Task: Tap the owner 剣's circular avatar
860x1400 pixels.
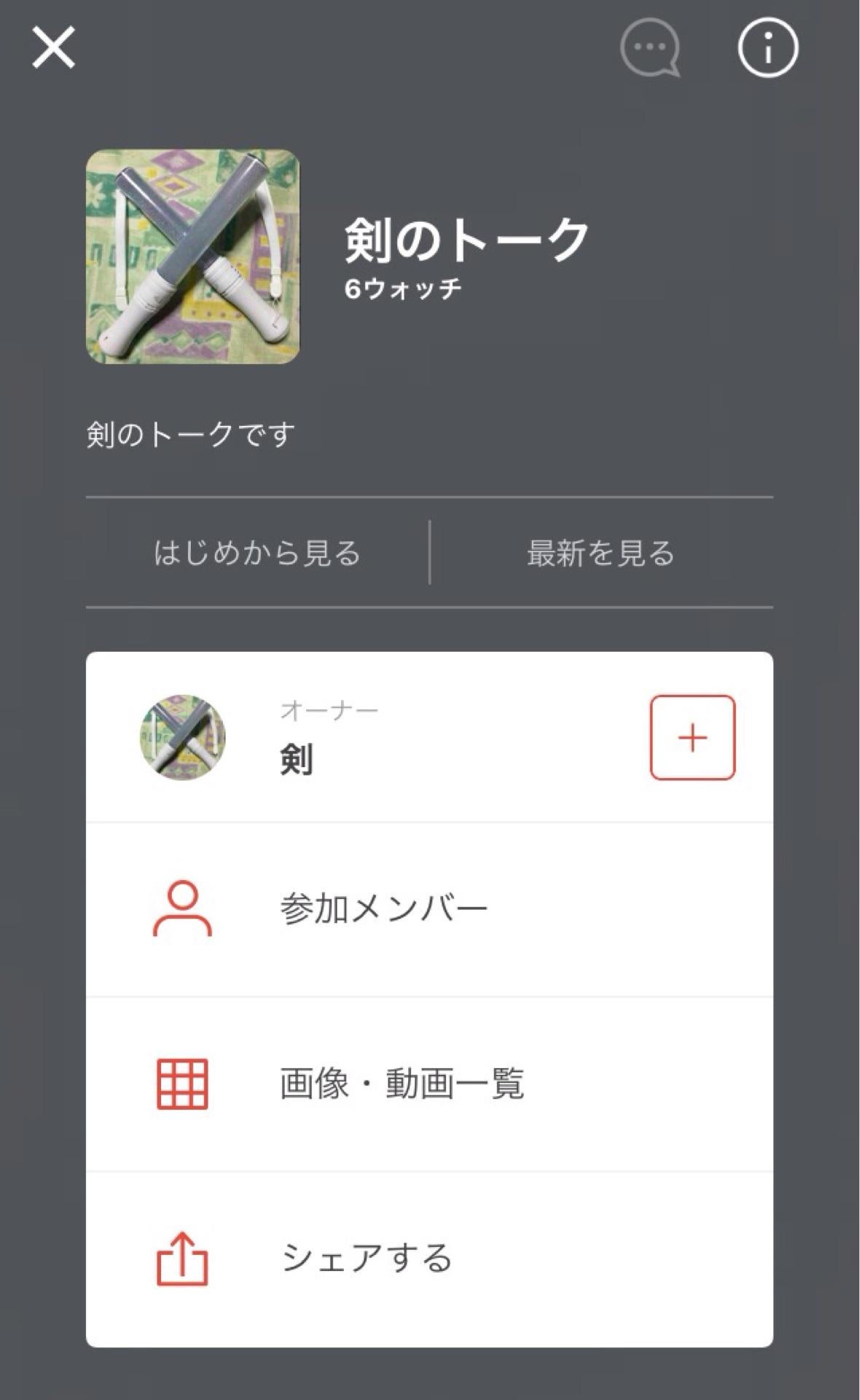Action: click(x=182, y=738)
